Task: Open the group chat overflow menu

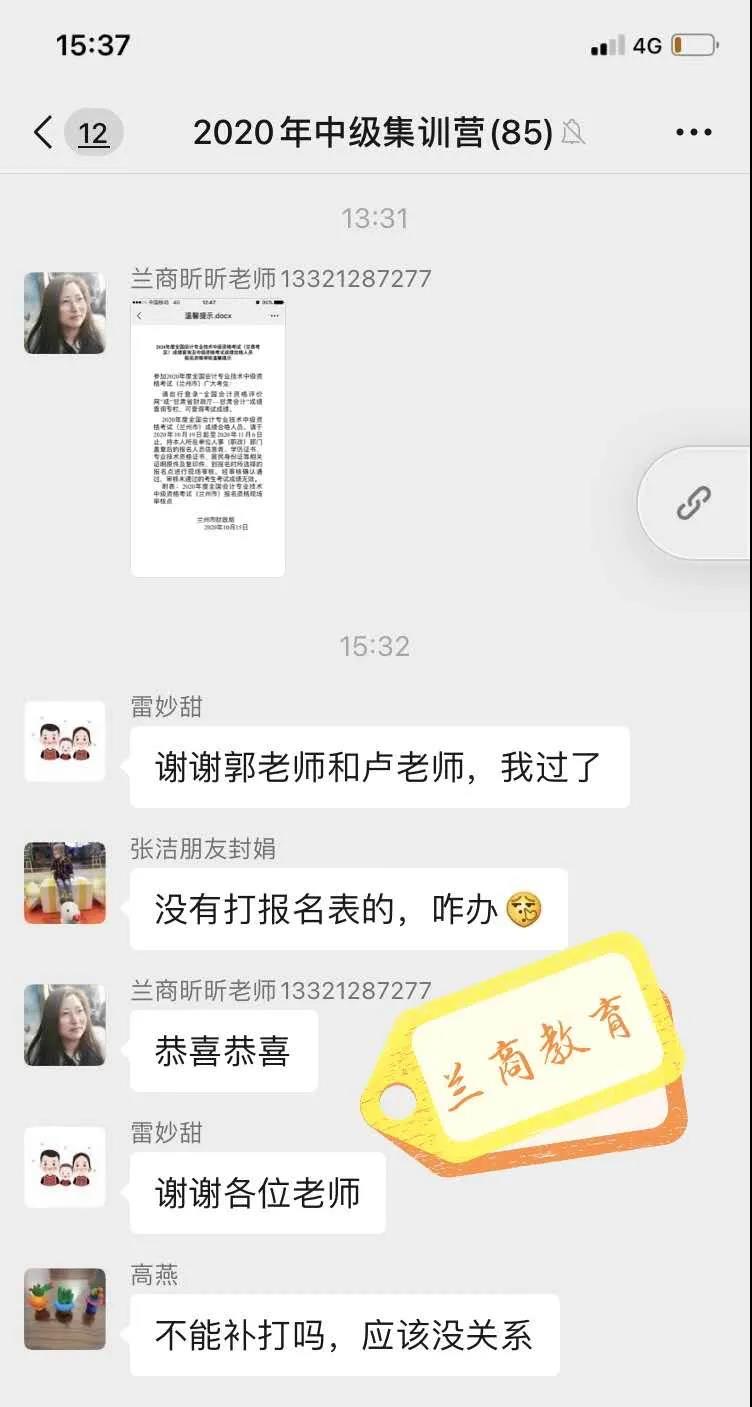Action: 693,132
